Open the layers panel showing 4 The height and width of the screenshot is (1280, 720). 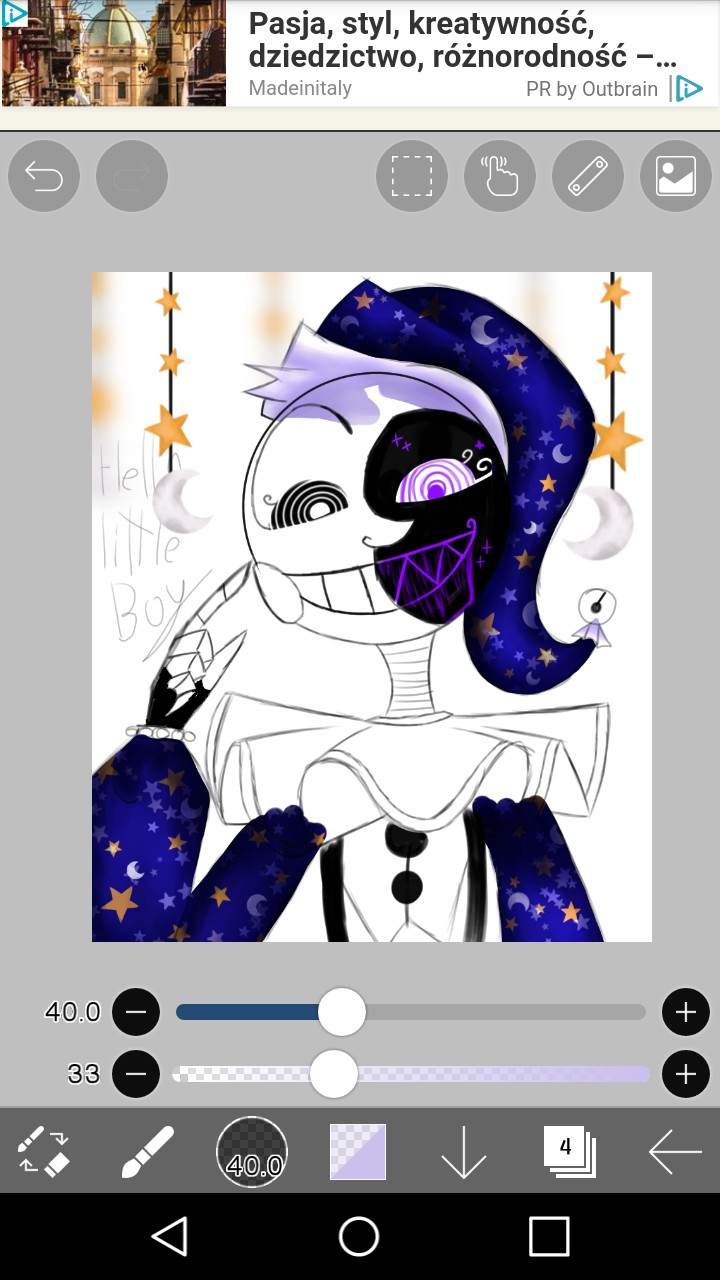coord(568,1151)
